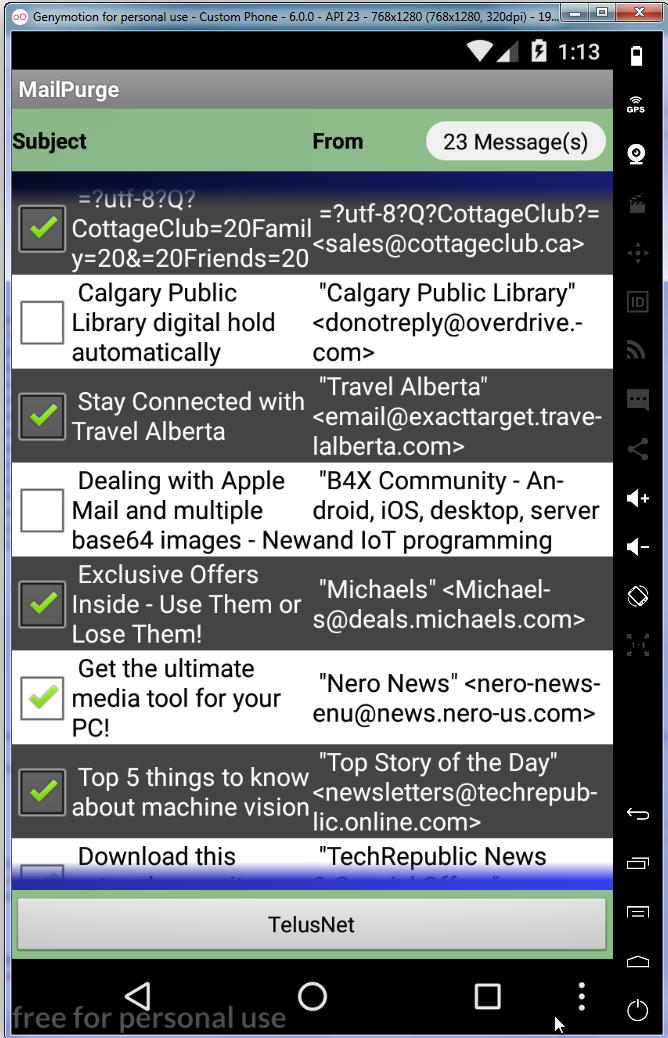The height and width of the screenshot is (1038, 668).
Task: Uncheck the Travel Alberta email checkbox
Action: (x=42, y=416)
